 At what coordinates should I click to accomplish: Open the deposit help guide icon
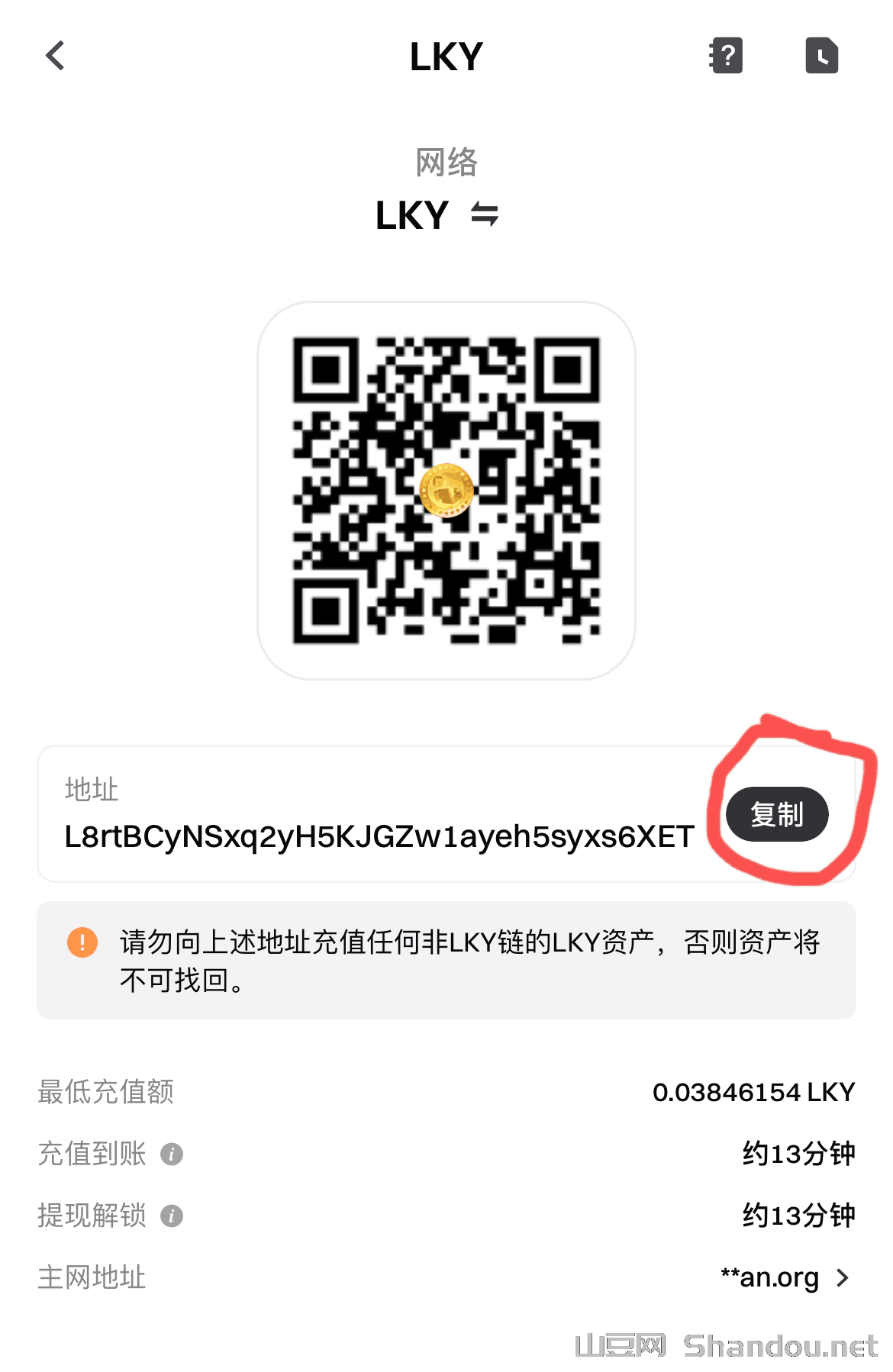pos(726,56)
